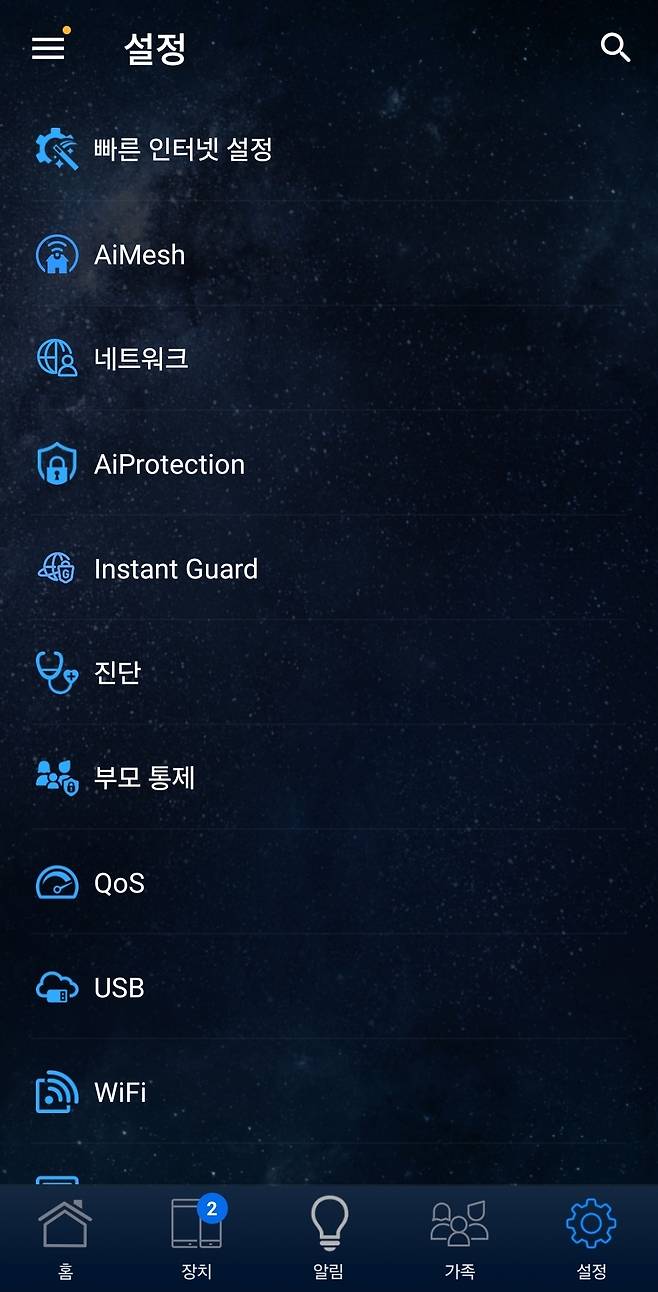Open WiFi settings
Image resolution: width=658 pixels, height=1292 pixels.
[x=120, y=1092]
